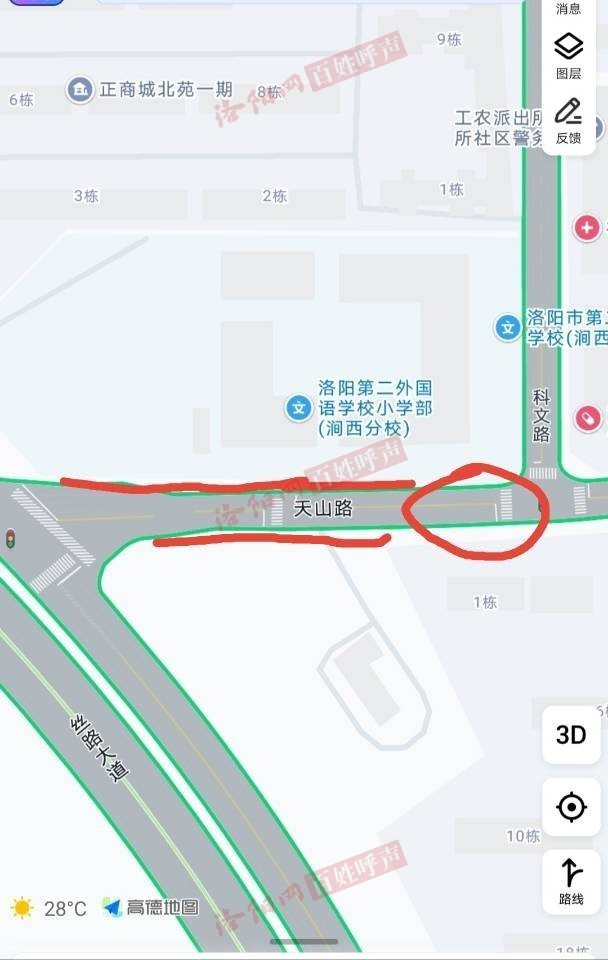
Task: Open 消息 messages
Action: pos(569,8)
